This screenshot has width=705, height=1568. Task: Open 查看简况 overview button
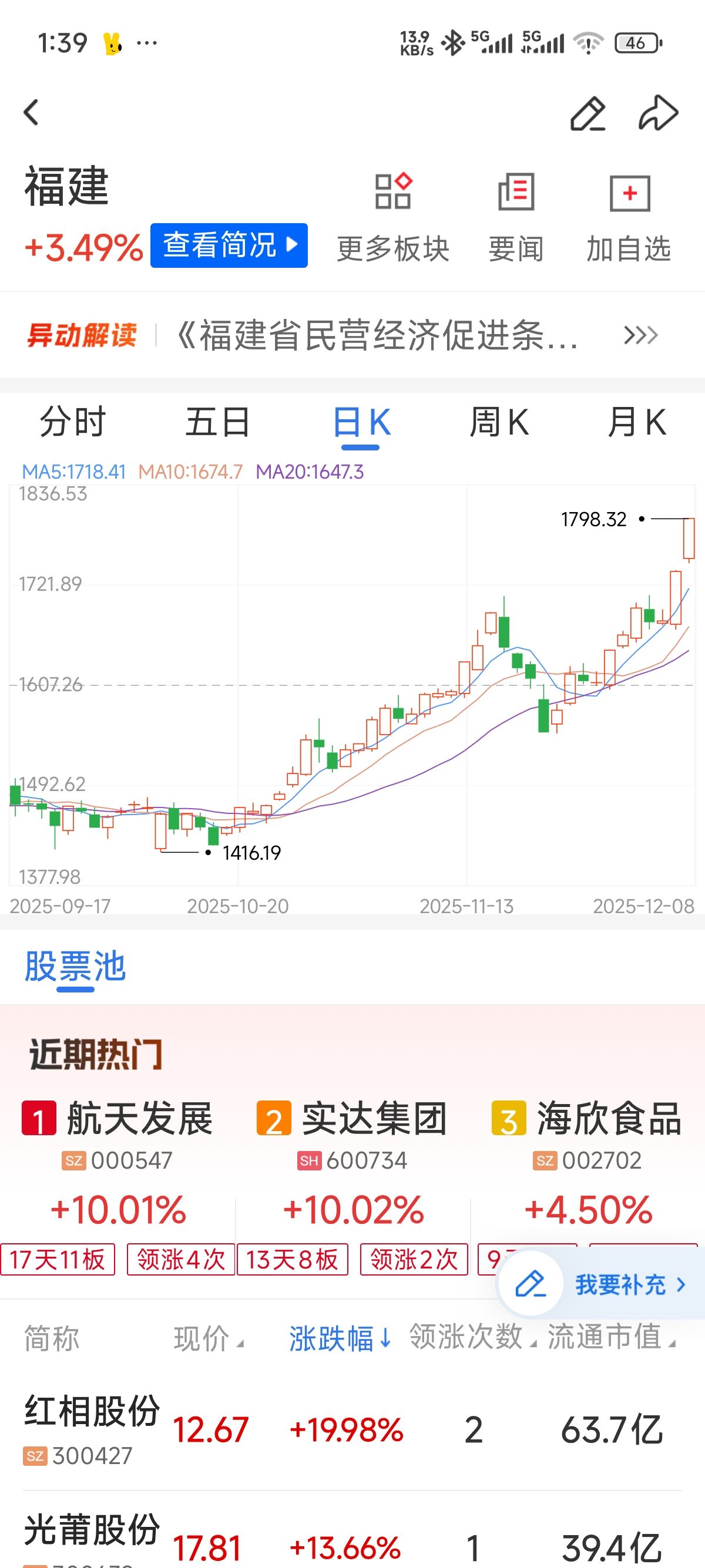[229, 246]
